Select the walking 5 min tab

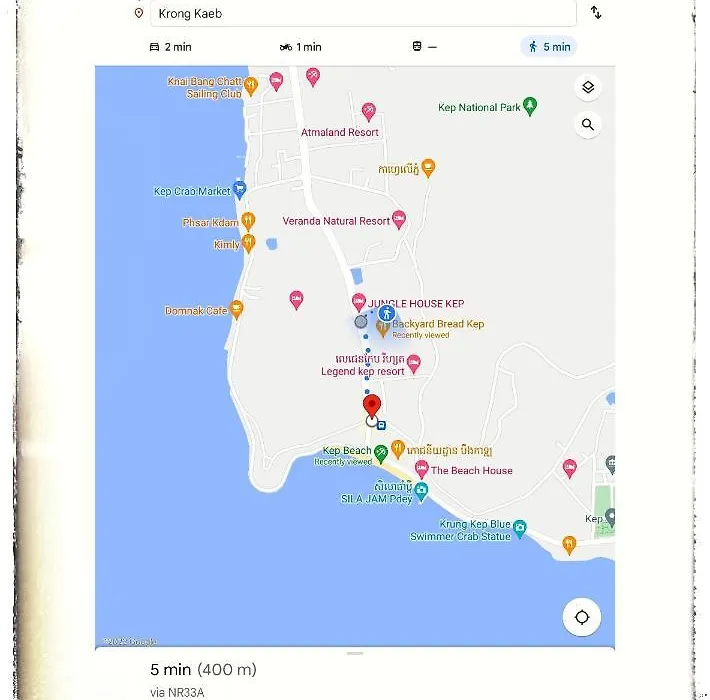tap(549, 47)
